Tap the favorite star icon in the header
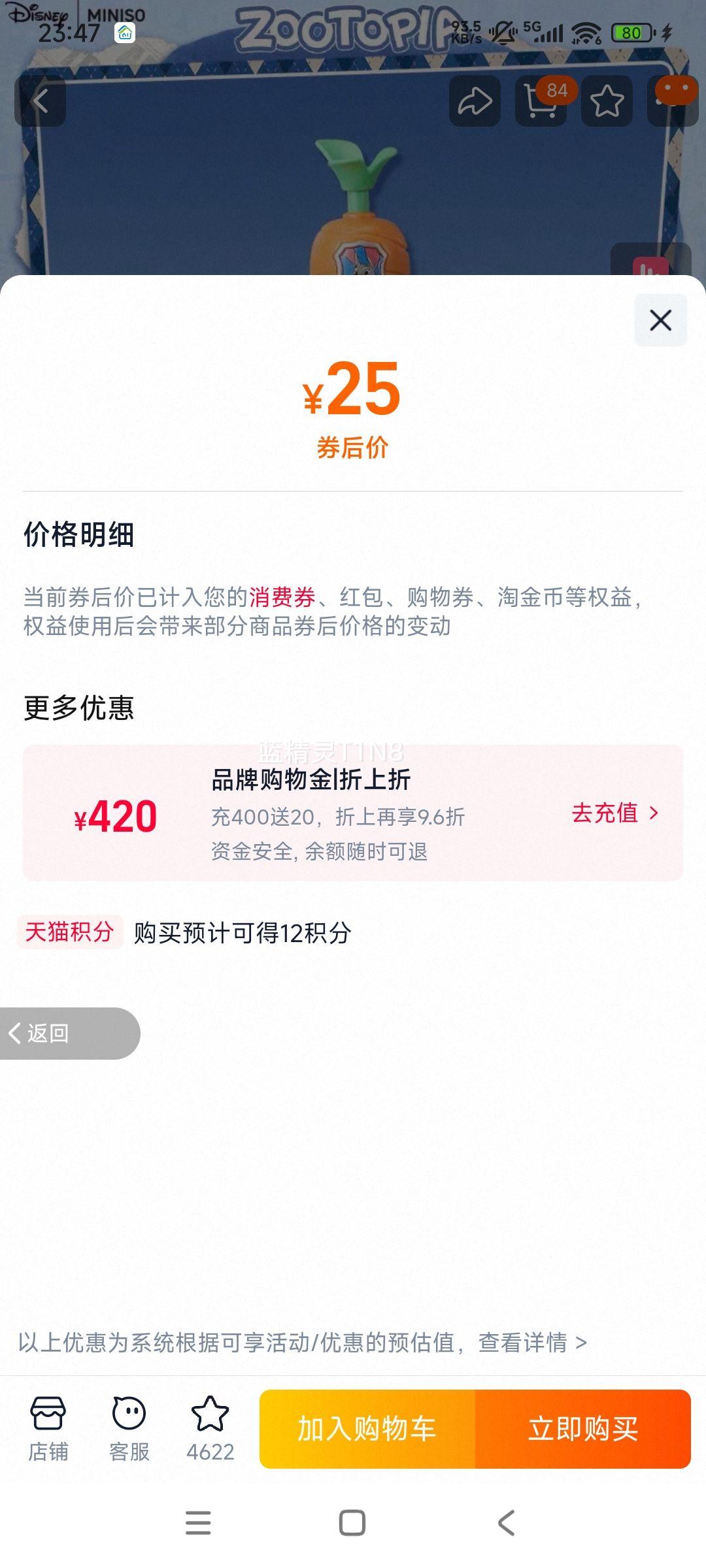This screenshot has height=1568, width=706. (x=607, y=101)
